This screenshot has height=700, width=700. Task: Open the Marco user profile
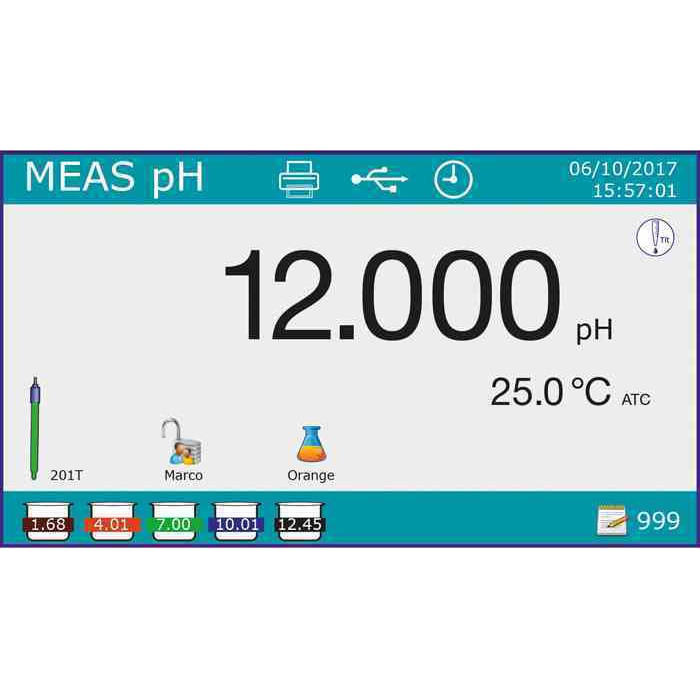coord(182,443)
